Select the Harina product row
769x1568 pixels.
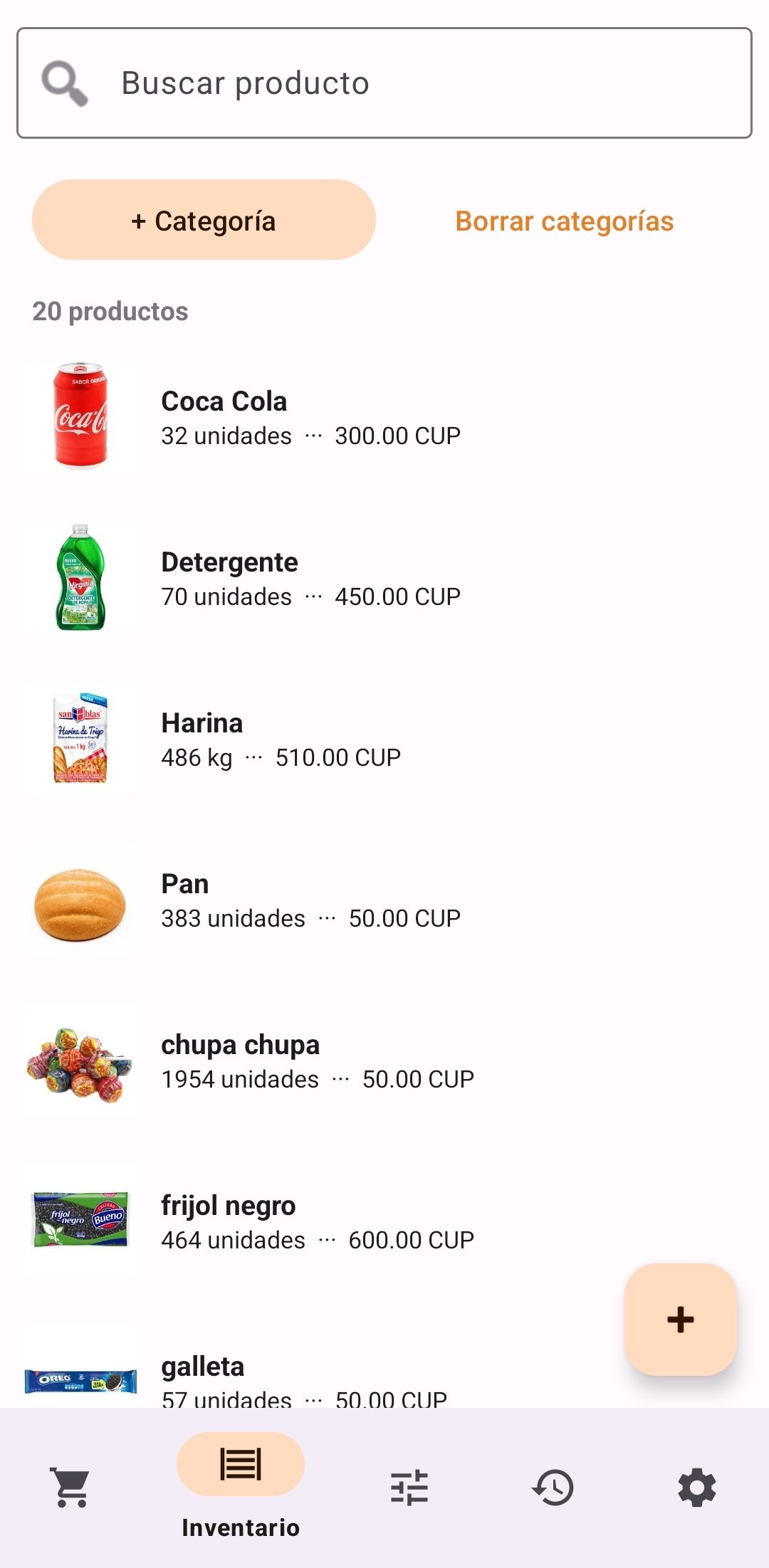pyautogui.click(x=384, y=738)
